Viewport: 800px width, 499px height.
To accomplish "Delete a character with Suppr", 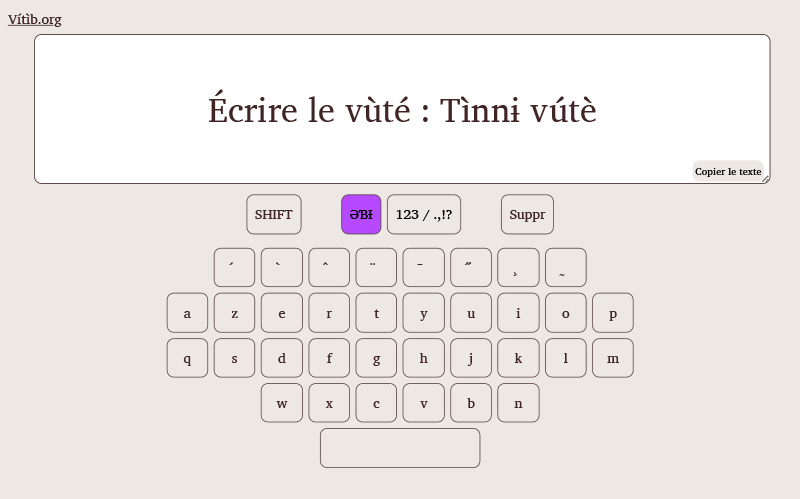I will pos(527,214).
